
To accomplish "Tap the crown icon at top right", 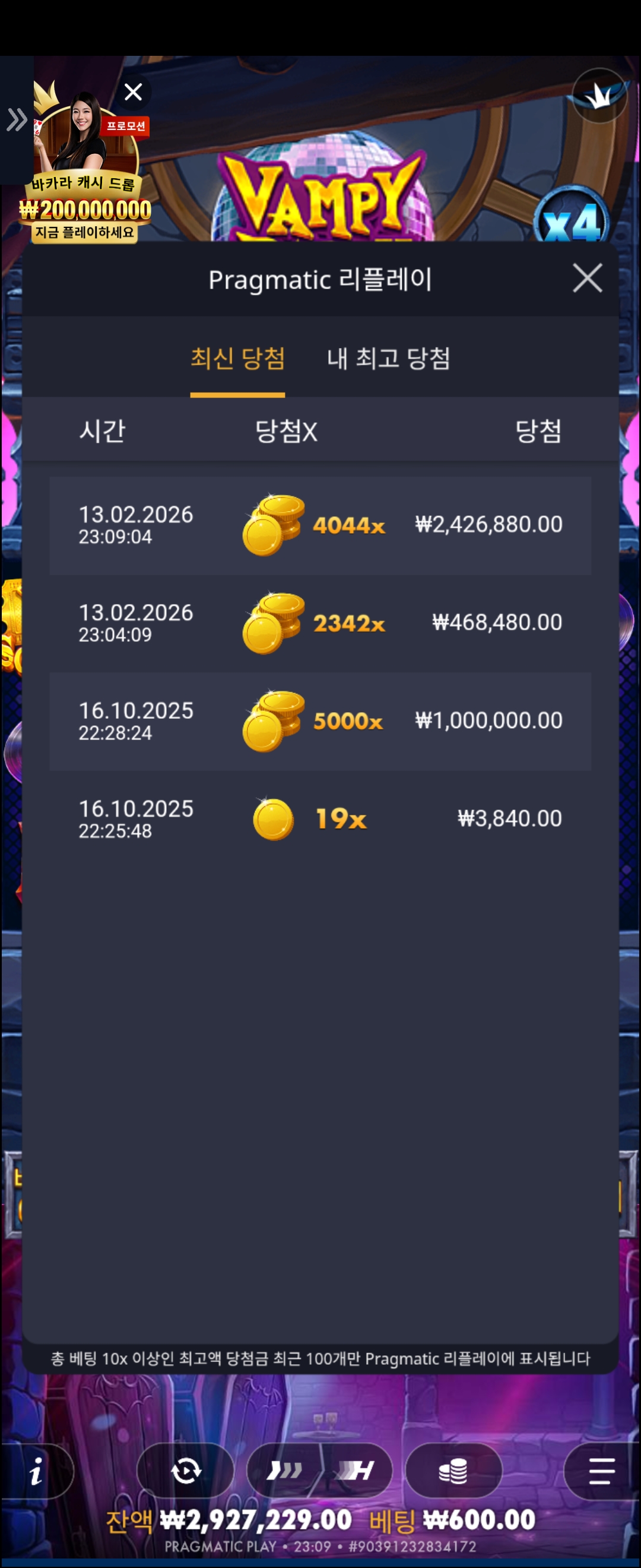I will pos(599,96).
